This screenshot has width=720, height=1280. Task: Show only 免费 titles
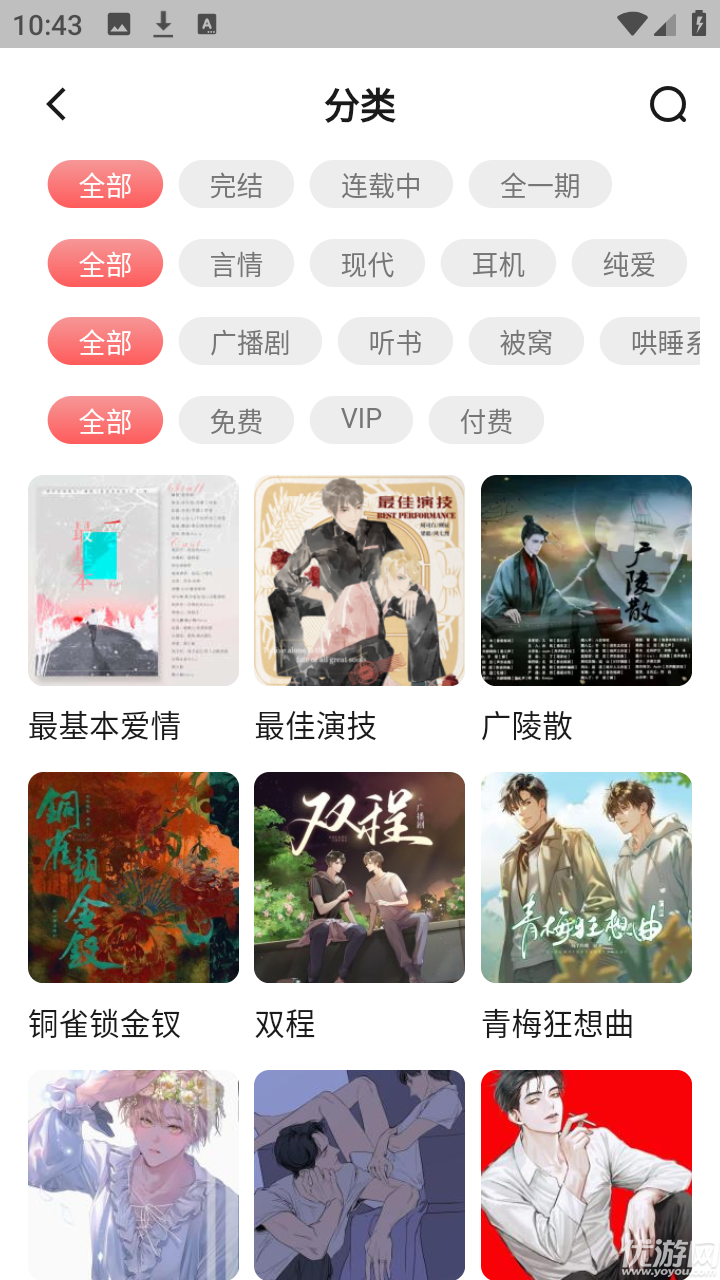[x=236, y=421]
